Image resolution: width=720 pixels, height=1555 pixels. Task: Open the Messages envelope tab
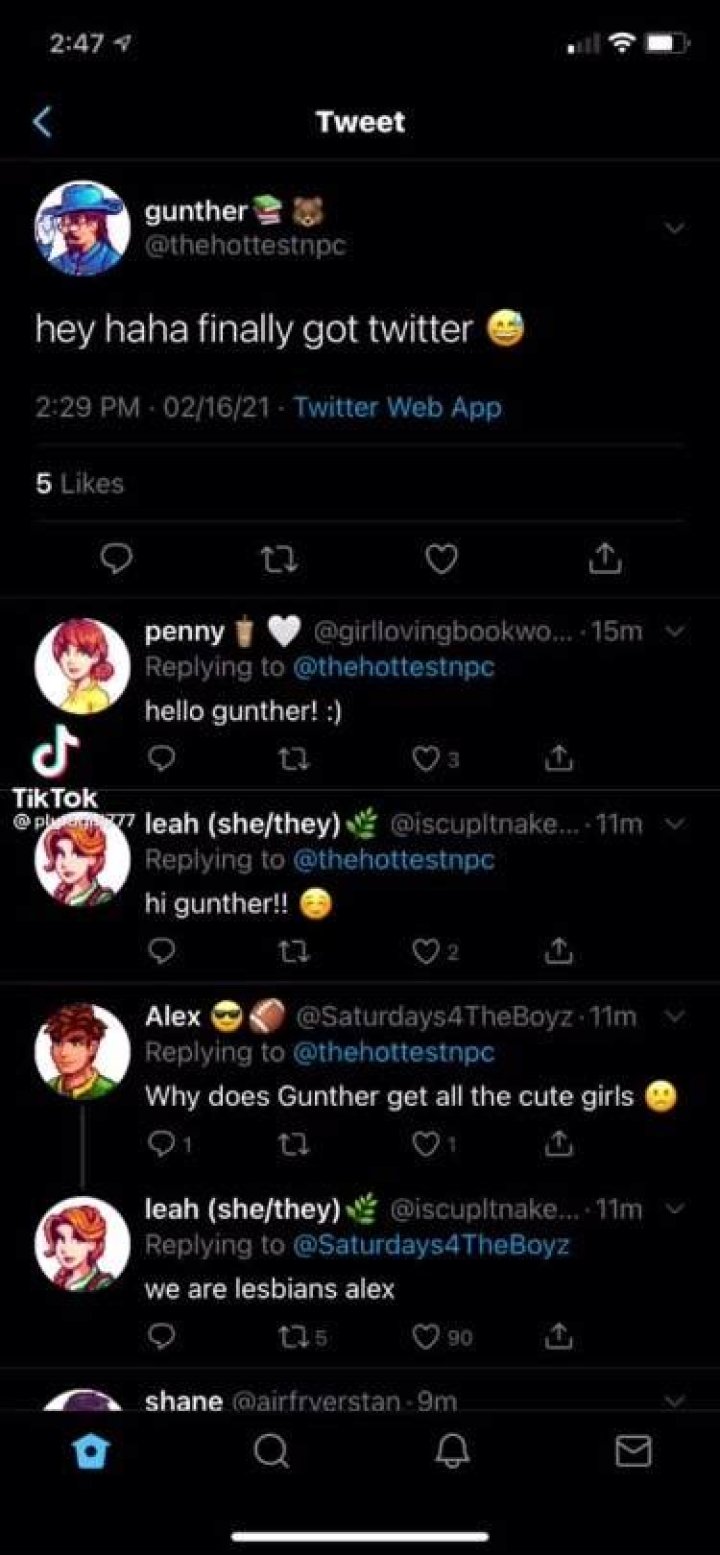coord(632,1450)
